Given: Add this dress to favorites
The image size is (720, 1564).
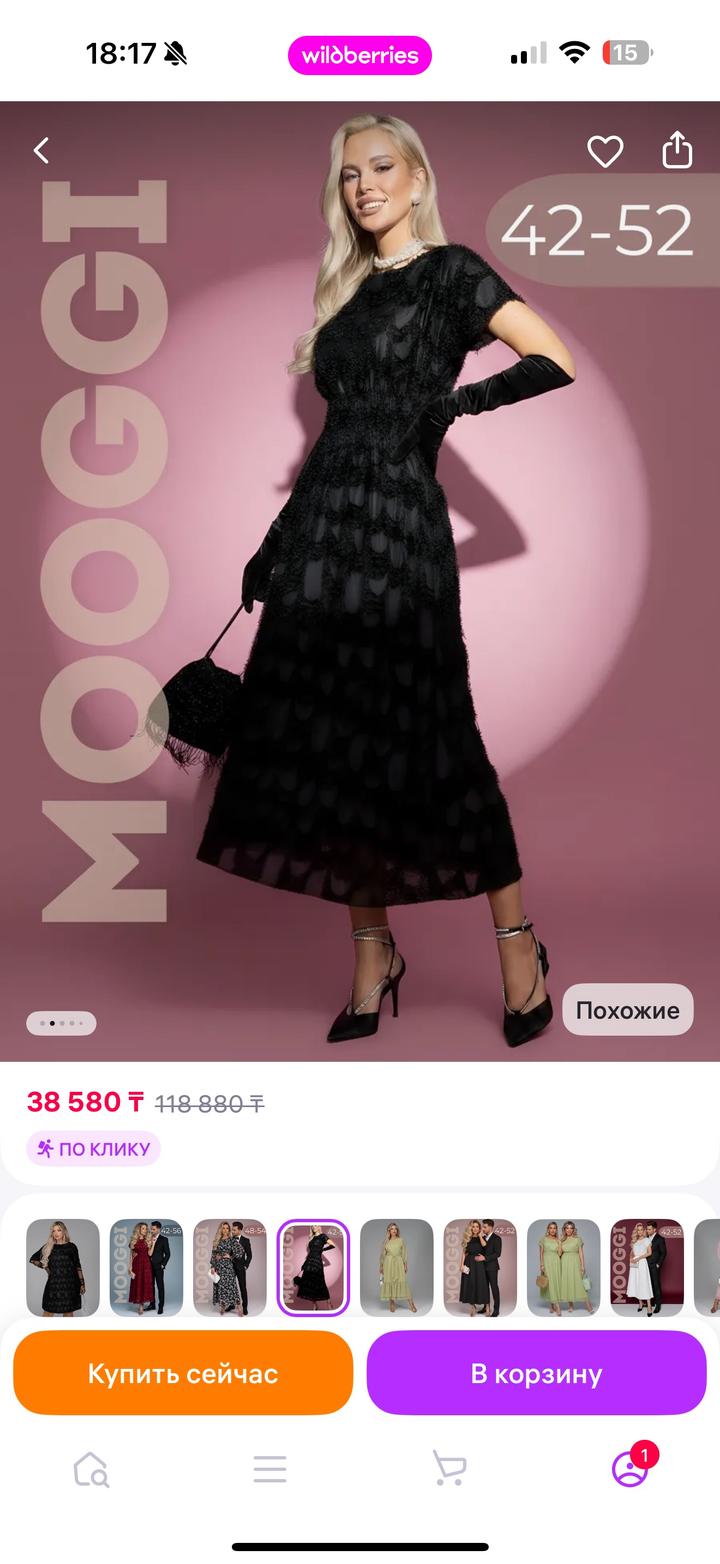Looking at the screenshot, I should coord(604,152).
